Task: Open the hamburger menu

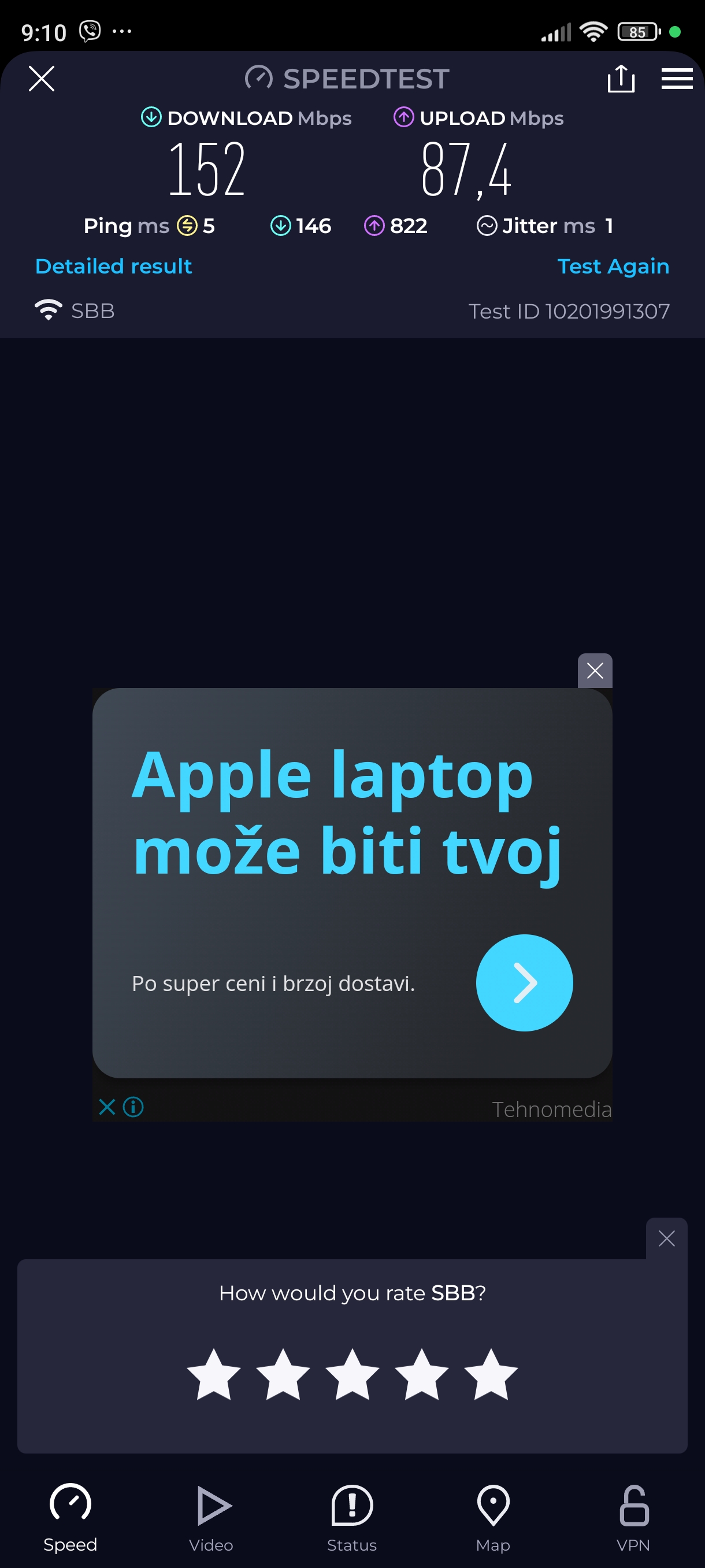Action: tap(677, 79)
